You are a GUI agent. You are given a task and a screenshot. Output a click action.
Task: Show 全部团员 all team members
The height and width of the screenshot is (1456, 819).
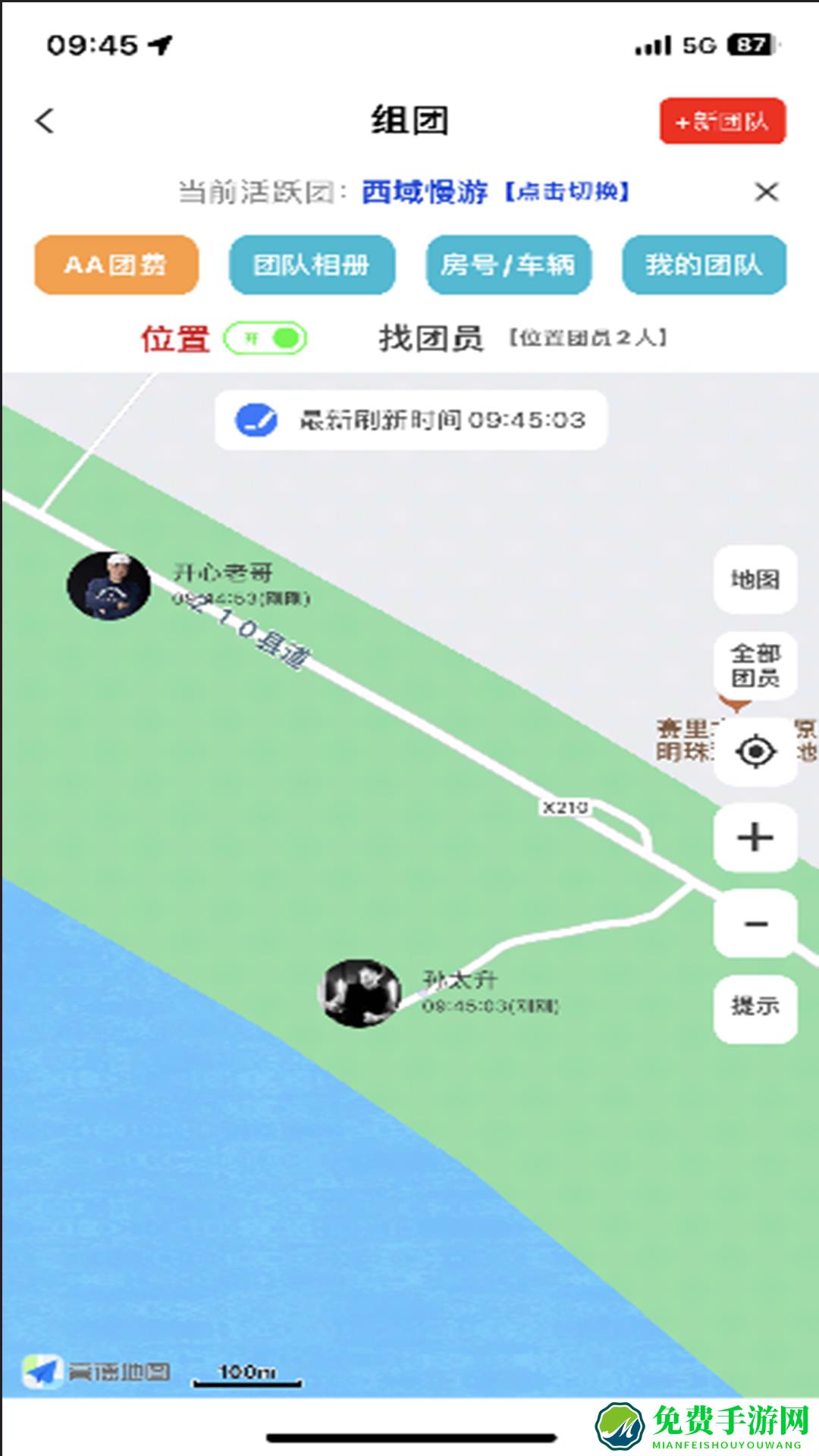point(755,665)
